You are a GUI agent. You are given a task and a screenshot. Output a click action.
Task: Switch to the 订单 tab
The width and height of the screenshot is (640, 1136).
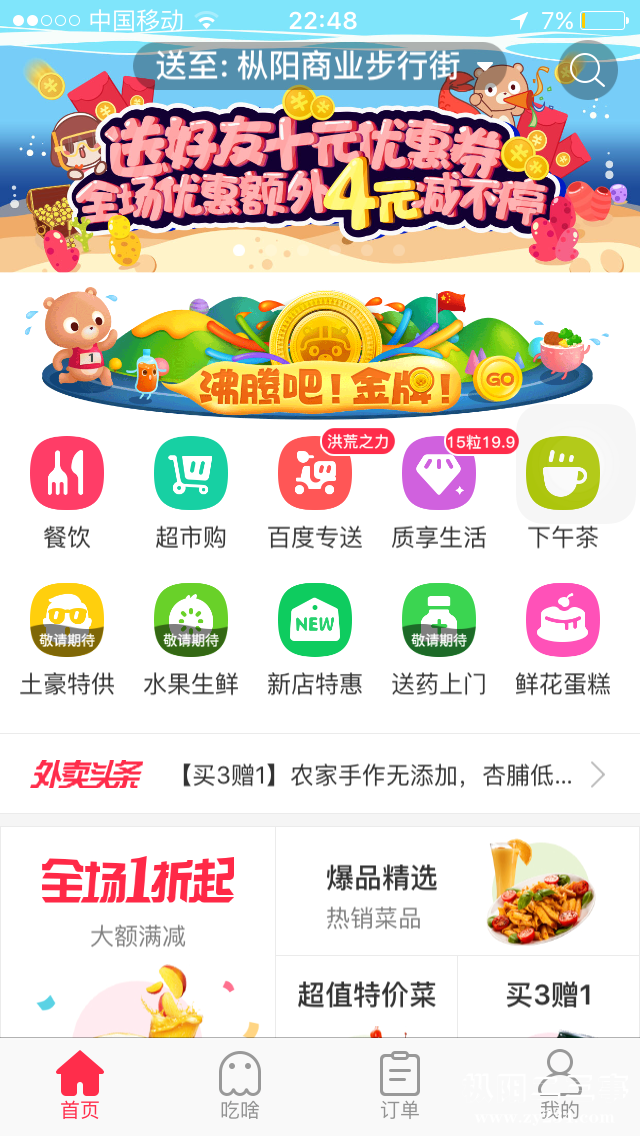coord(400,1085)
